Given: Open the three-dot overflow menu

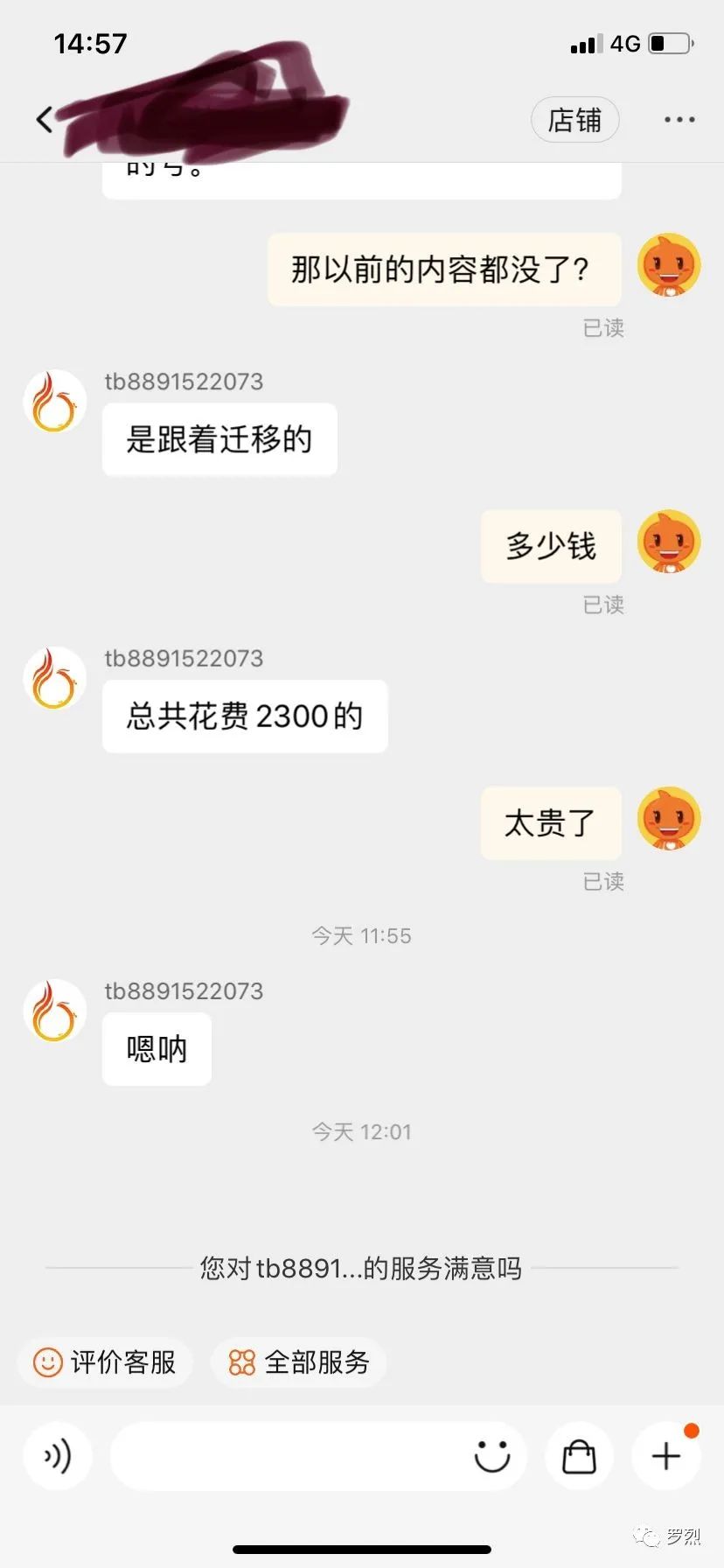Looking at the screenshot, I should pyautogui.click(x=679, y=120).
